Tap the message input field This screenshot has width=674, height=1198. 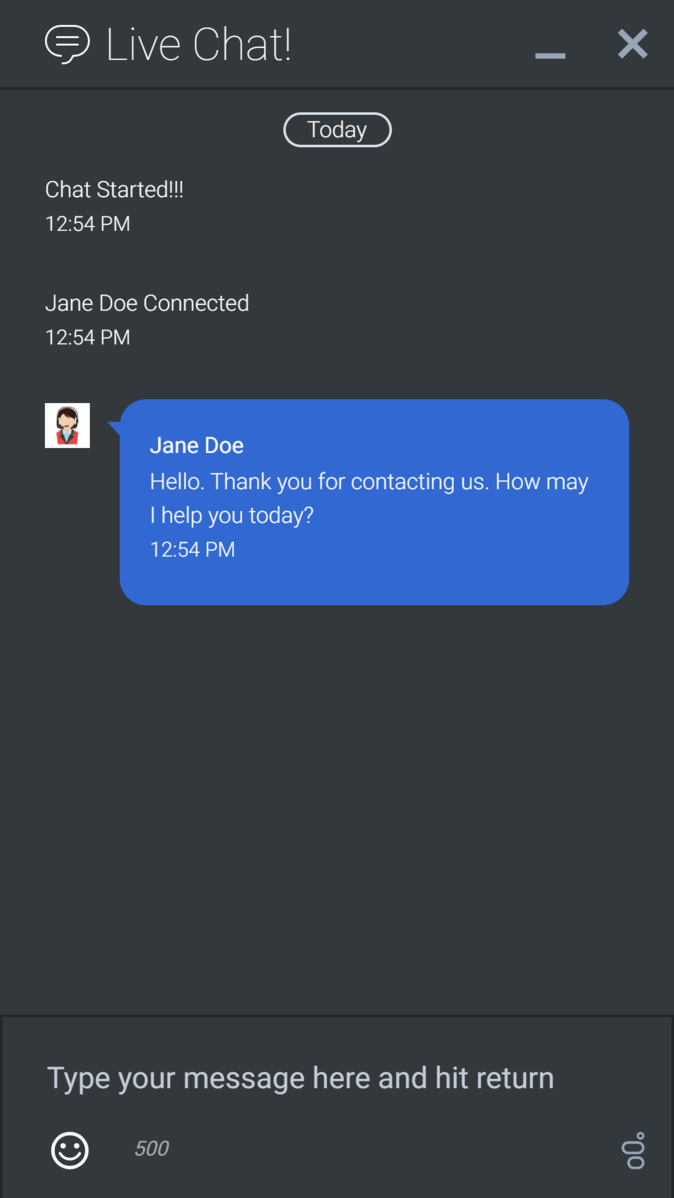(336, 1078)
